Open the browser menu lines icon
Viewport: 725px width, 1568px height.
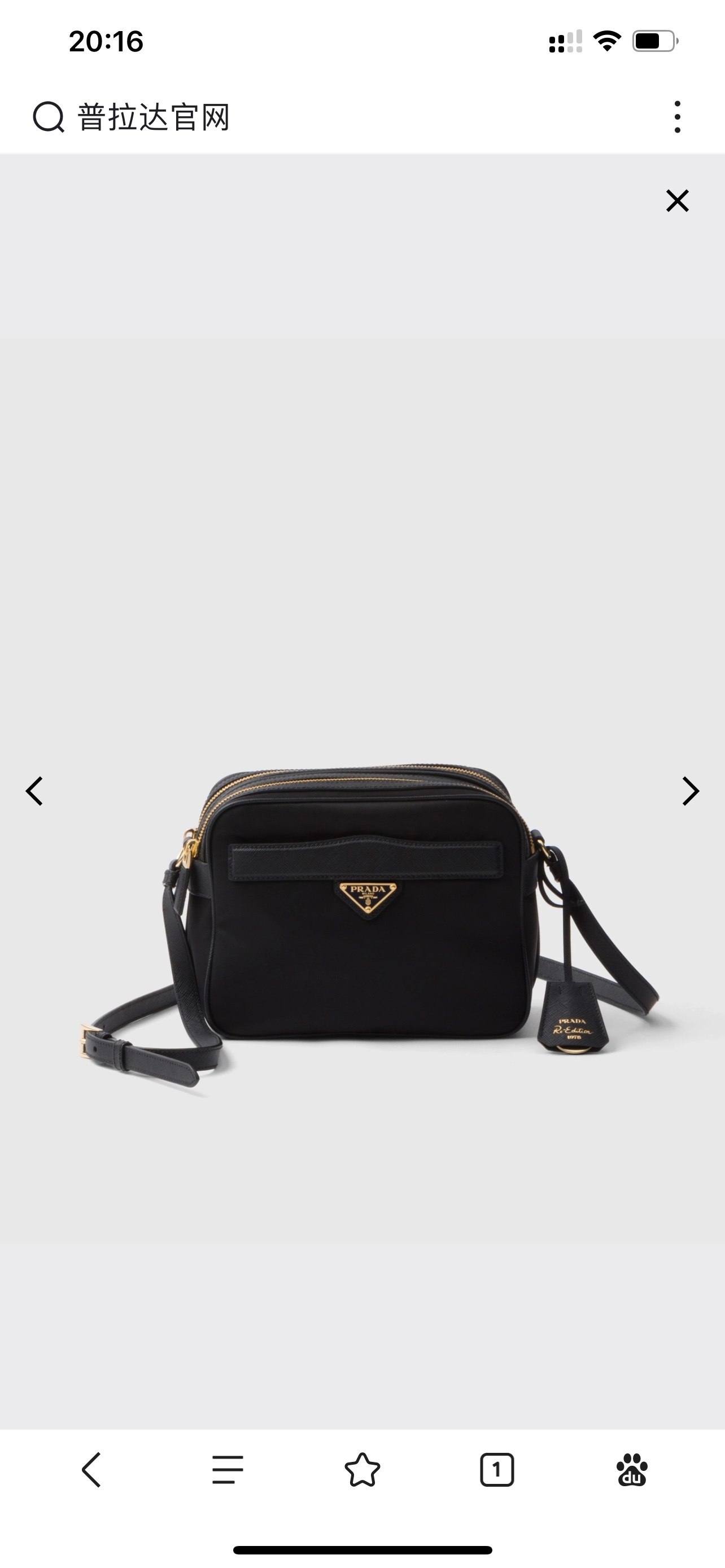coord(228,1470)
